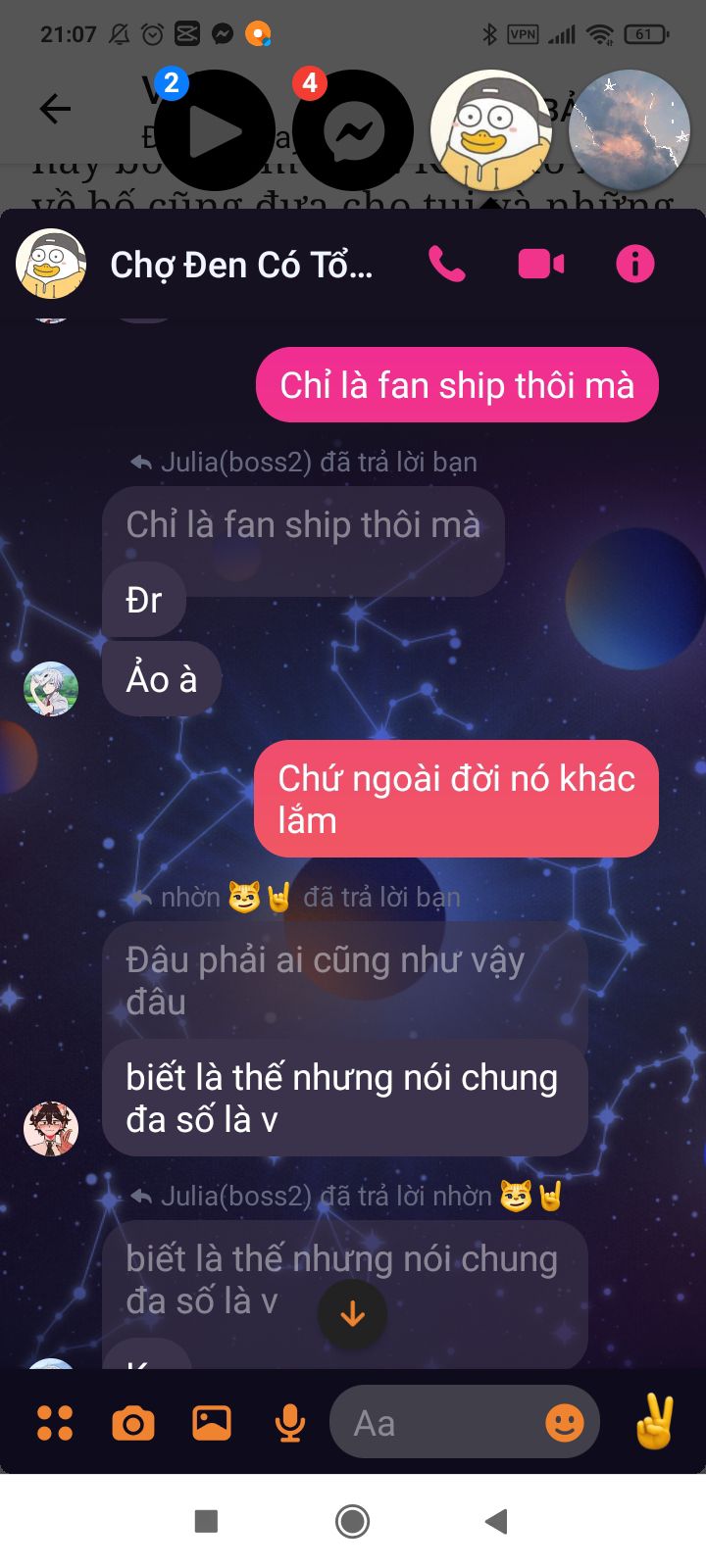Open the recent apps square button
Image resolution: width=706 pixels, height=1568 pixels.
[206, 1521]
